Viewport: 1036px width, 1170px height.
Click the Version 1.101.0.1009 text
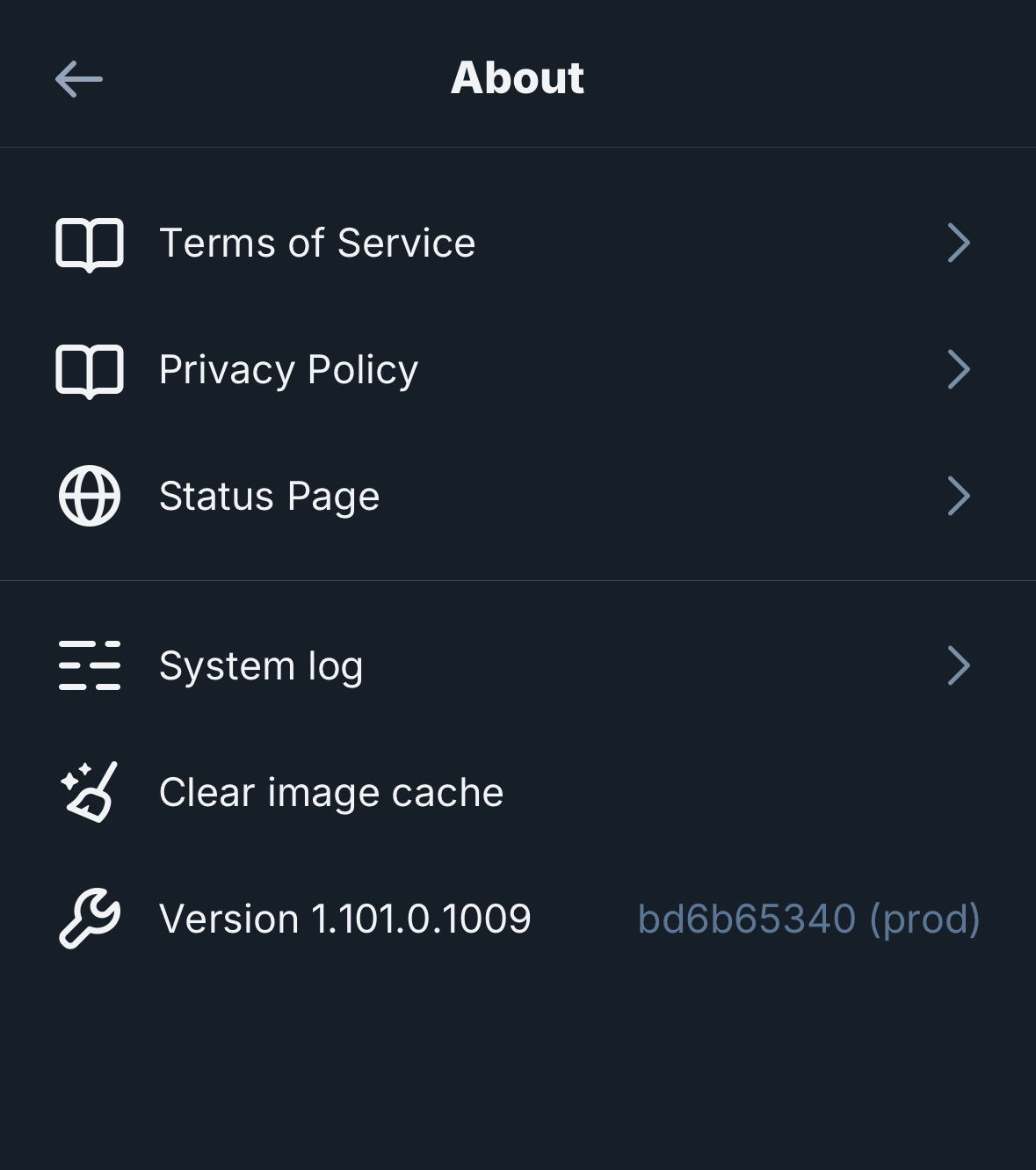[x=344, y=918]
